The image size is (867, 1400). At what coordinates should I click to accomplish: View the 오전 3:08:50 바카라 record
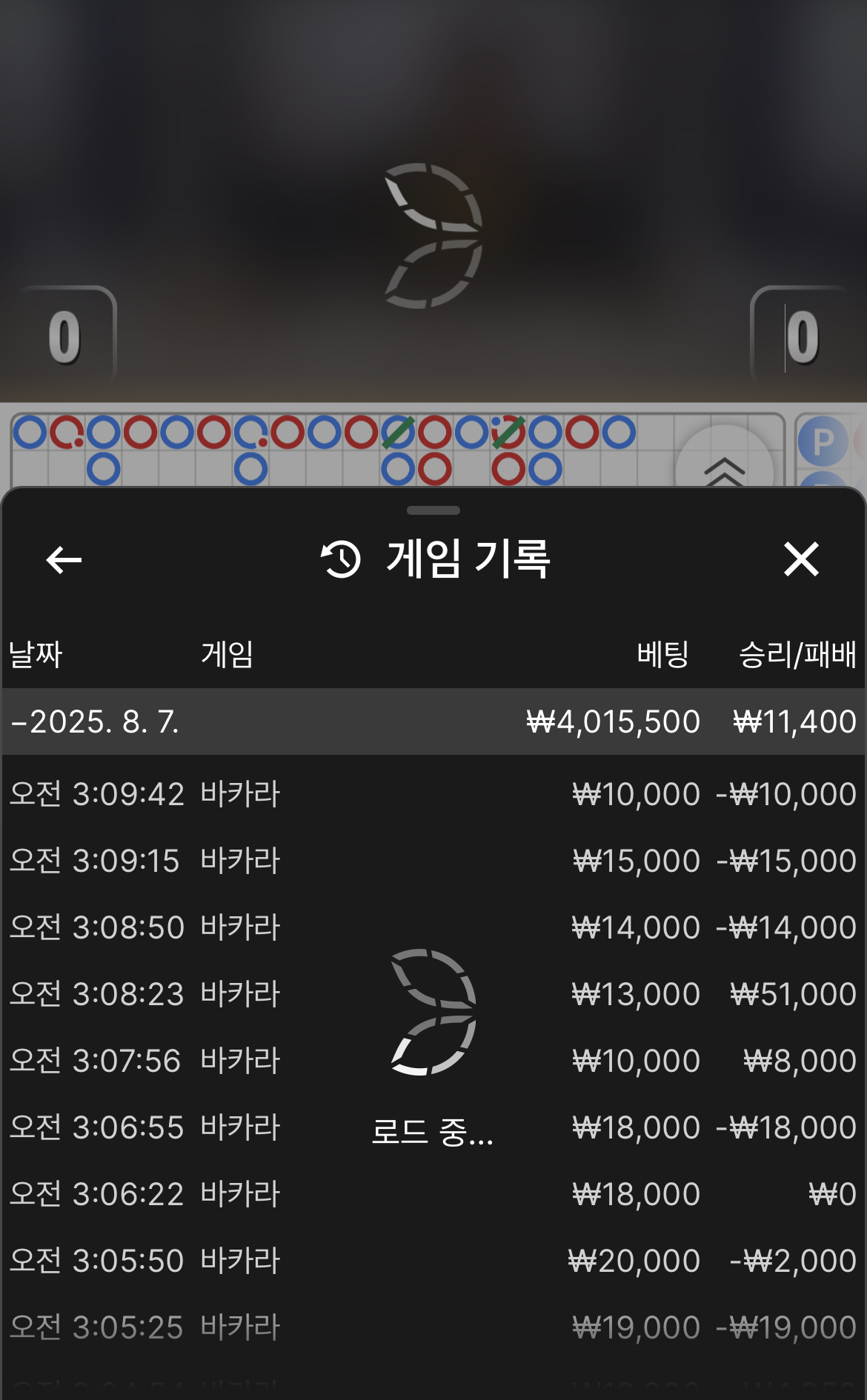(433, 927)
